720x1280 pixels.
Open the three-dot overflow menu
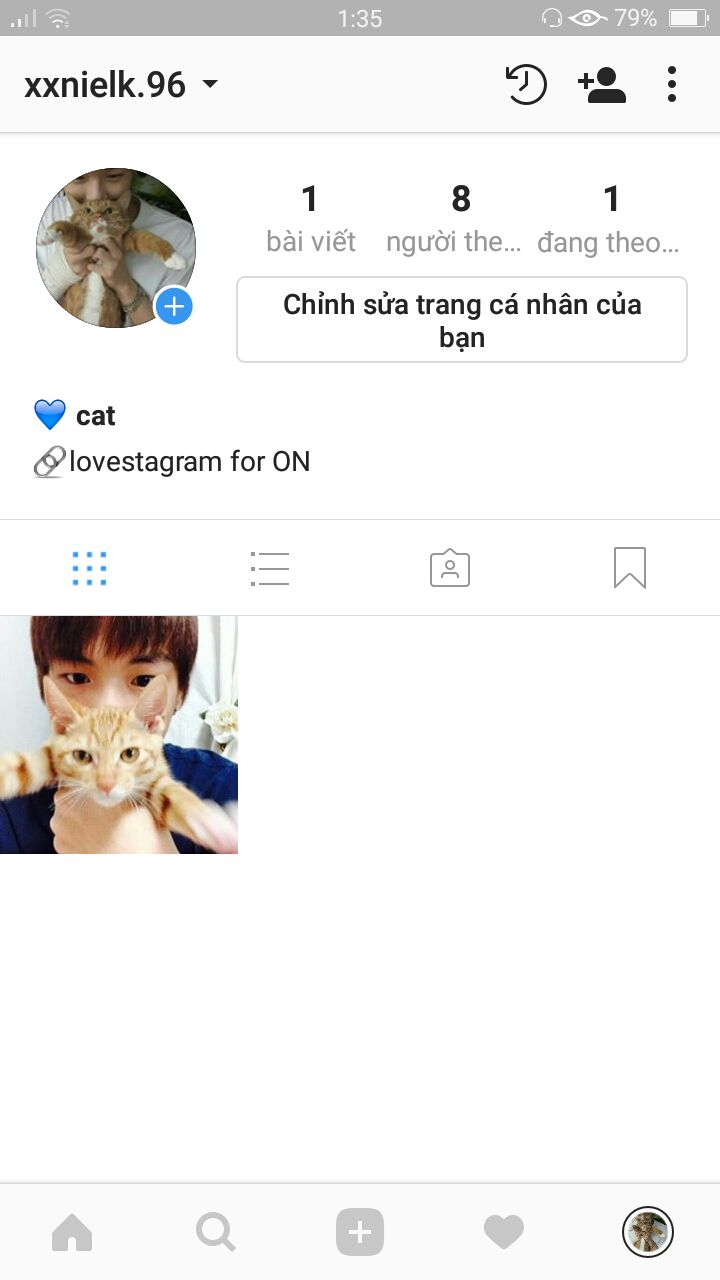672,85
